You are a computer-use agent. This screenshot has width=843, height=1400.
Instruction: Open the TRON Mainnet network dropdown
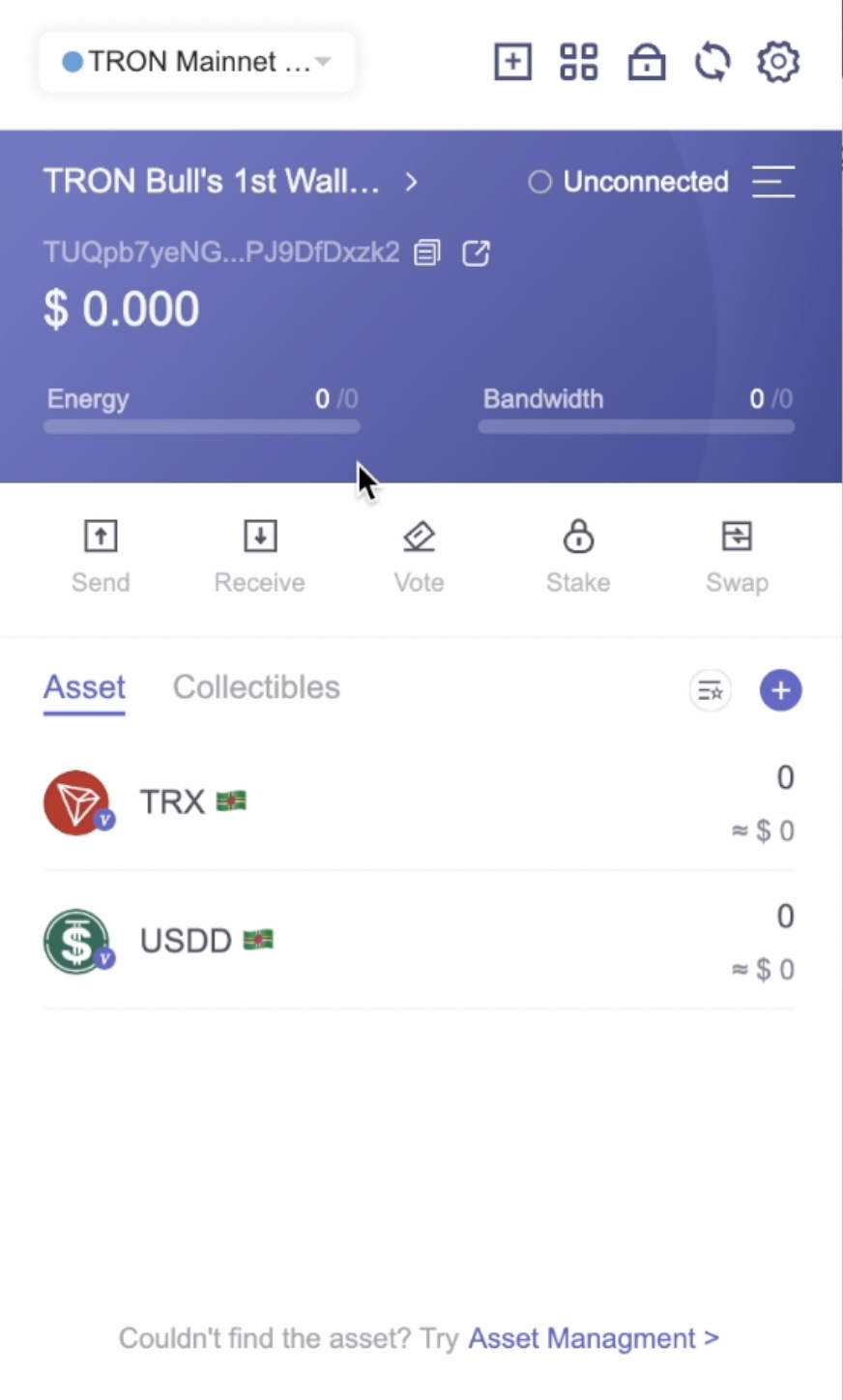pyautogui.click(x=197, y=62)
